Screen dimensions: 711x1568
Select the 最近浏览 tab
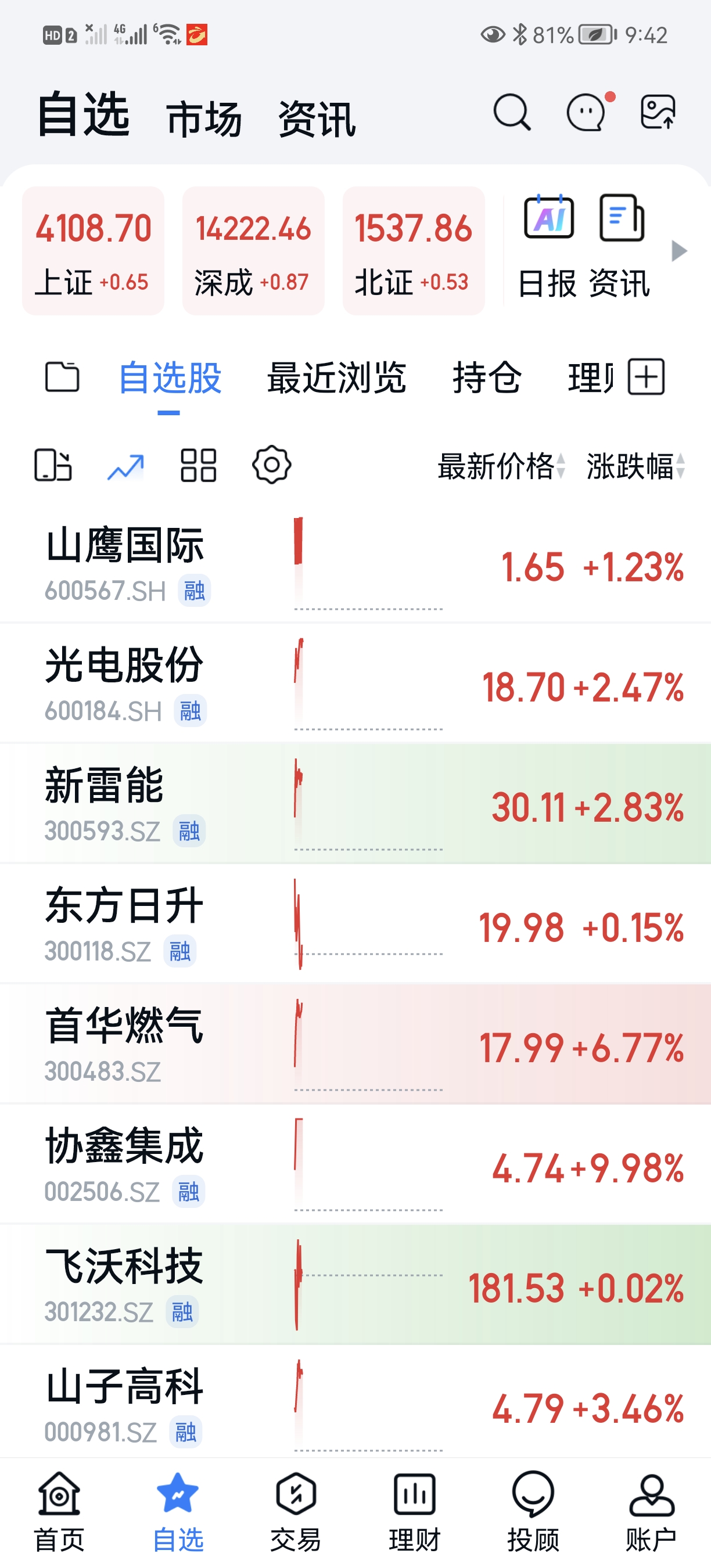[337, 378]
